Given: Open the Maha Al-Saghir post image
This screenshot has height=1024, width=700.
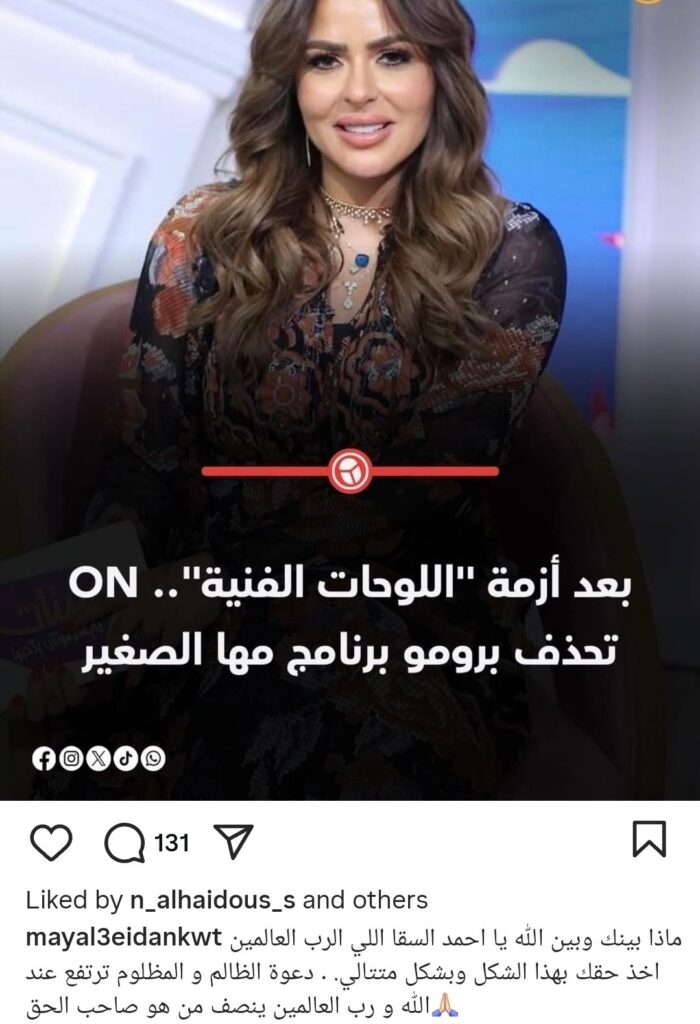Looking at the screenshot, I should point(350,400).
